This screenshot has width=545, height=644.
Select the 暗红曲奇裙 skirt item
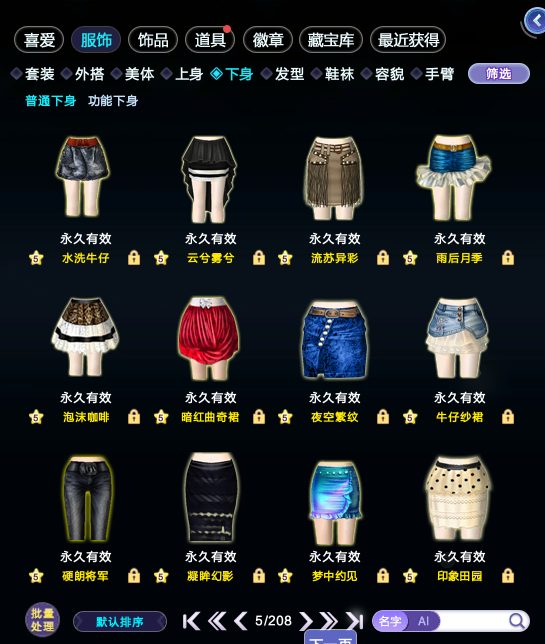[209, 337]
